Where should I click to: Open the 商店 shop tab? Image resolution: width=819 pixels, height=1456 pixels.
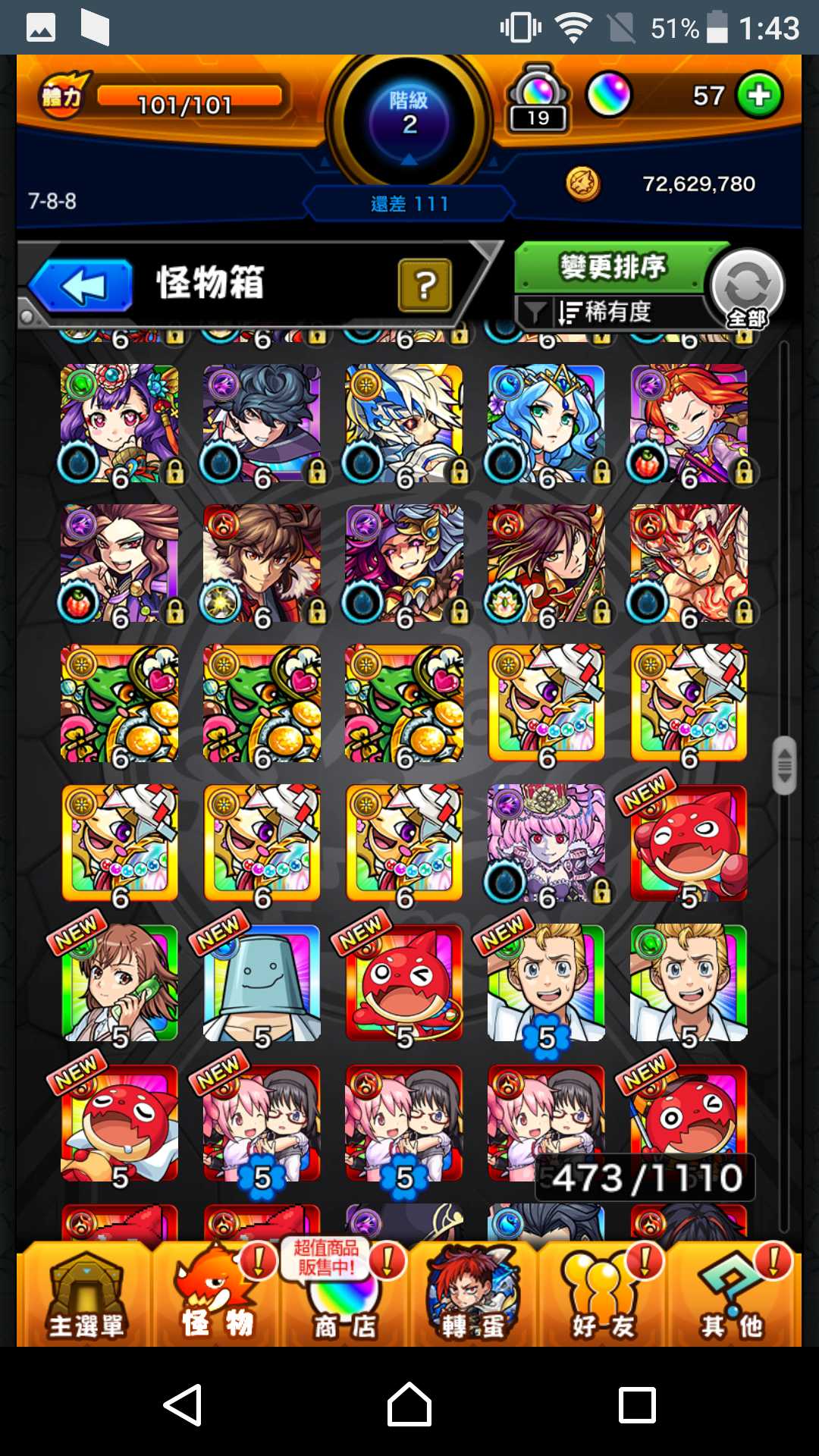[x=346, y=1297]
